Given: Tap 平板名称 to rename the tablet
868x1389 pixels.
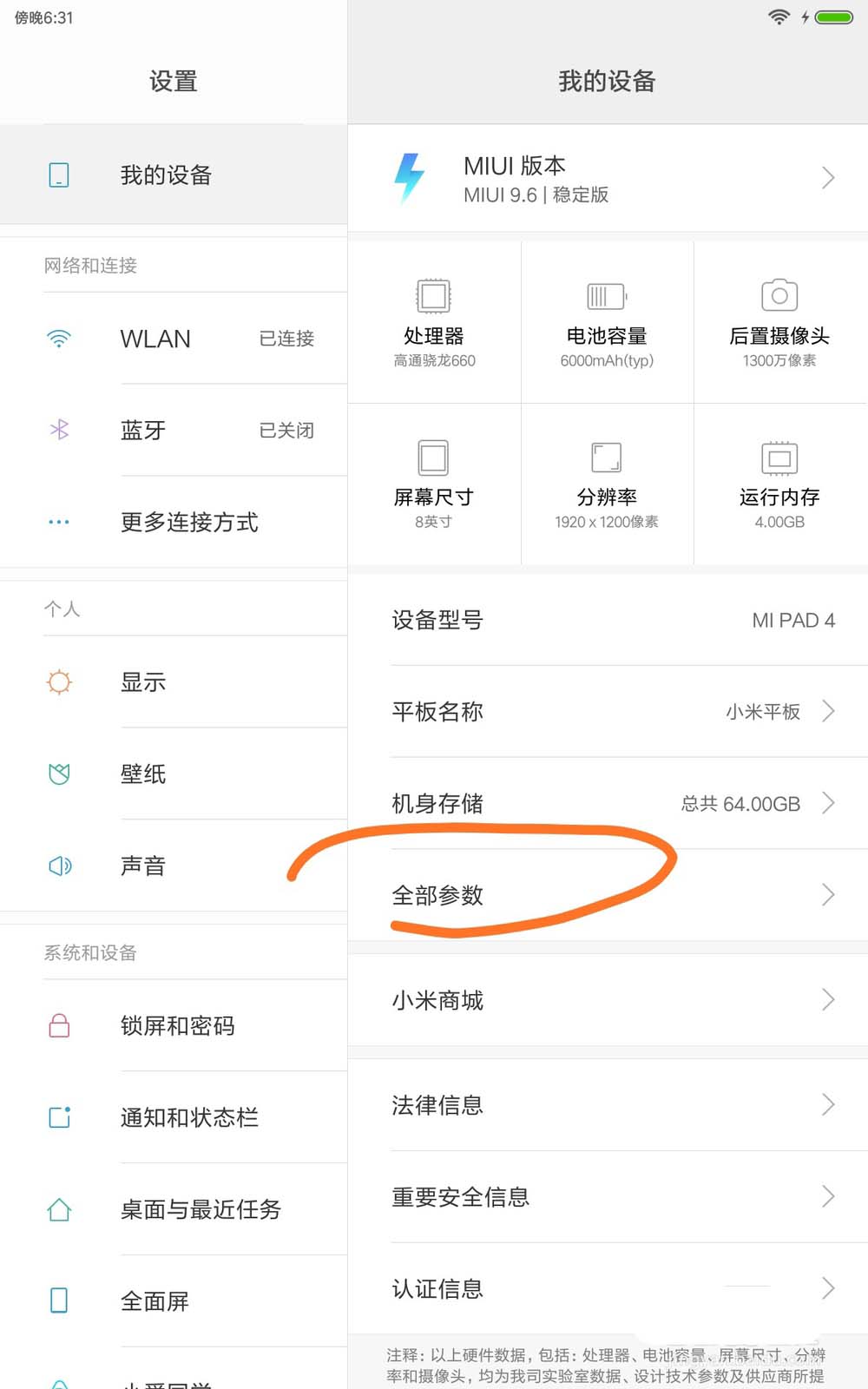Looking at the screenshot, I should tap(608, 712).
